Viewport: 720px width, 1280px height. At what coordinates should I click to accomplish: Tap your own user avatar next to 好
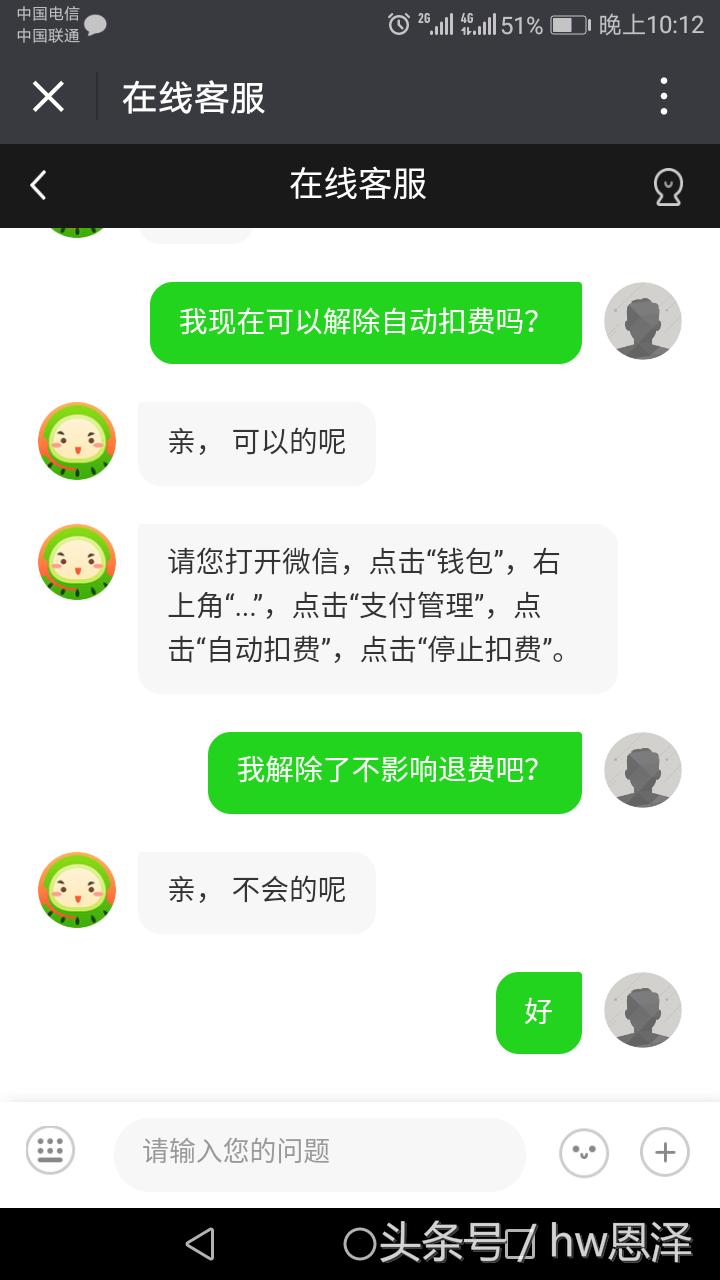pyautogui.click(x=643, y=1011)
